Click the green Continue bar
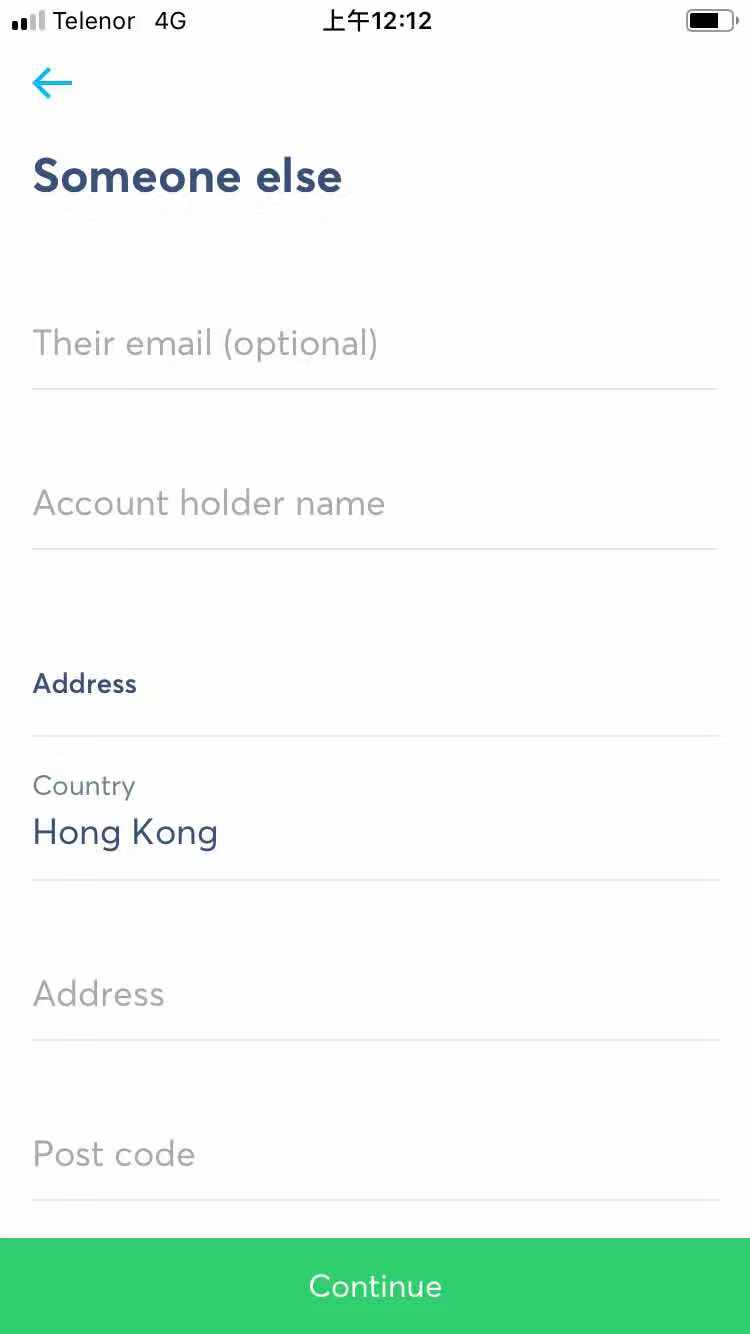 pyautogui.click(x=375, y=1286)
